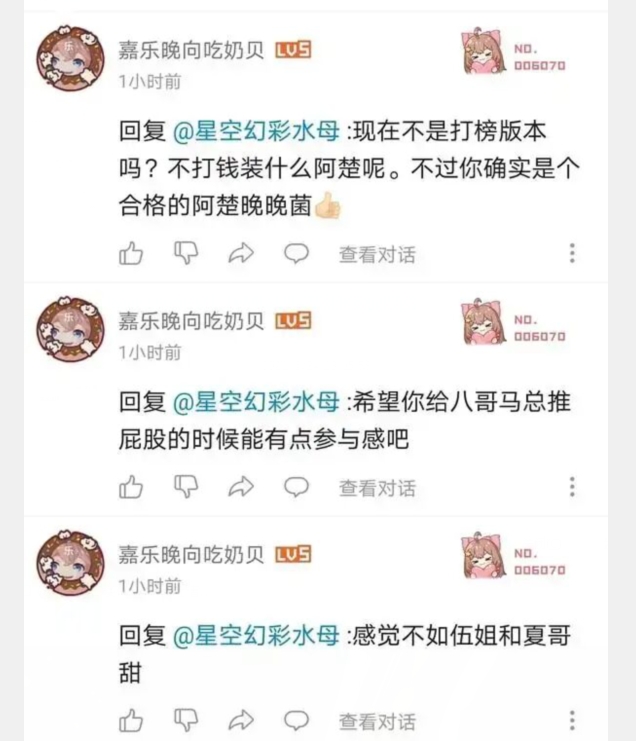Share the 感觉不如伍姐和夏哥甜 comment

(241, 720)
